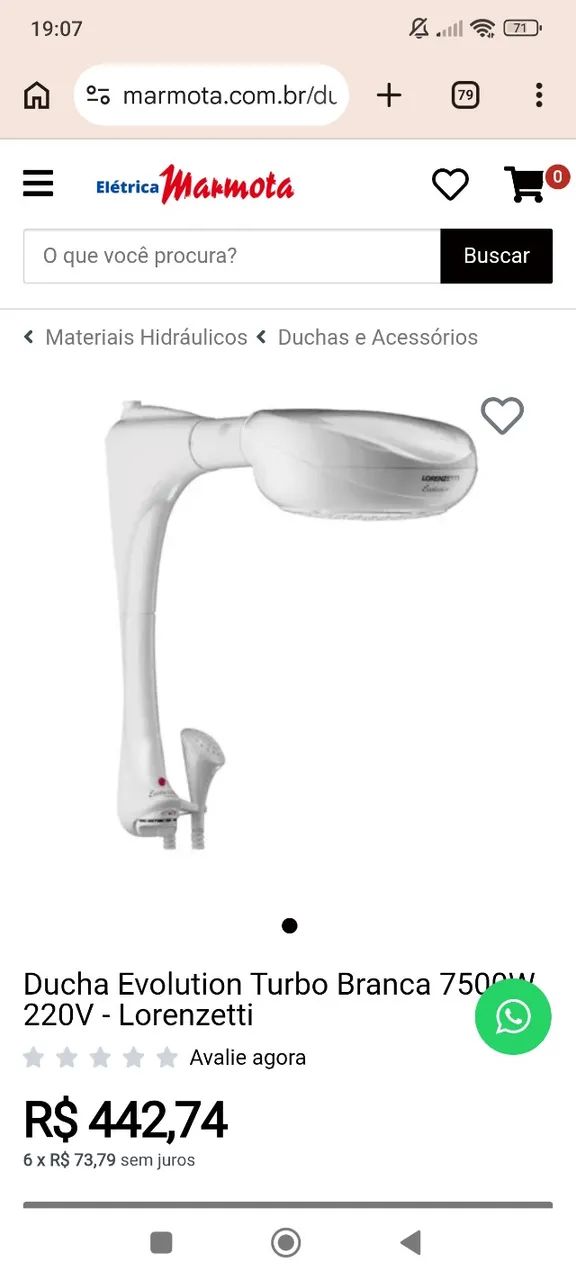Go to Materiais Hidráulicos category

pos(146,337)
